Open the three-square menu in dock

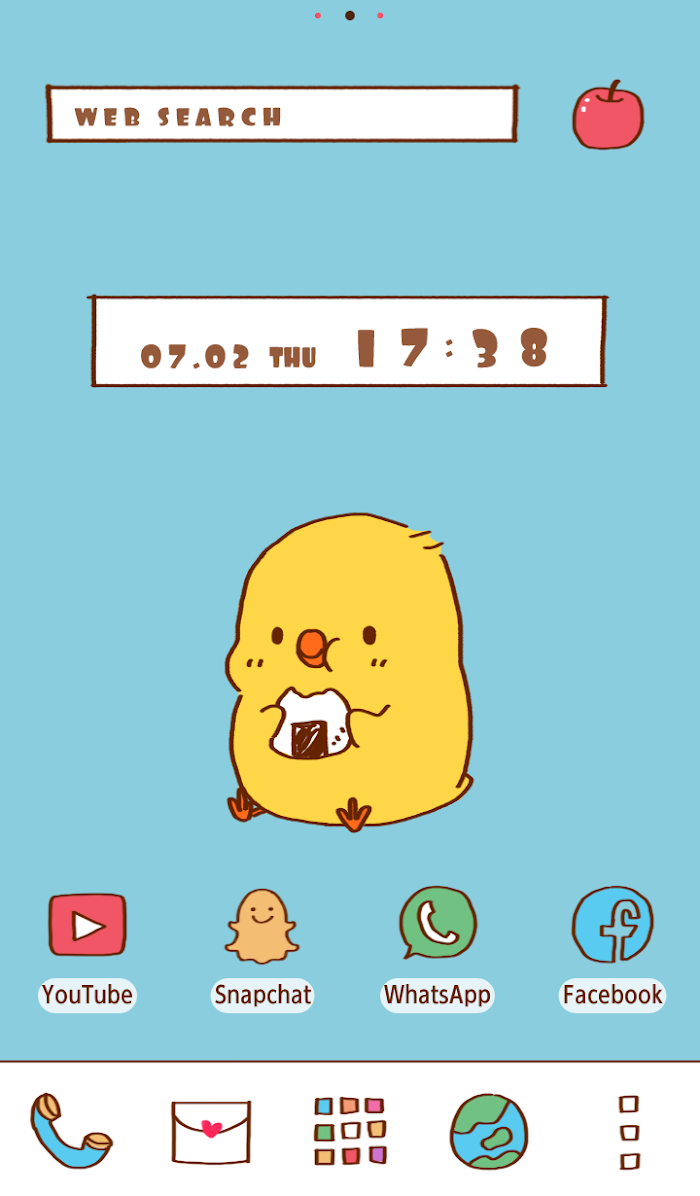coord(629,1132)
